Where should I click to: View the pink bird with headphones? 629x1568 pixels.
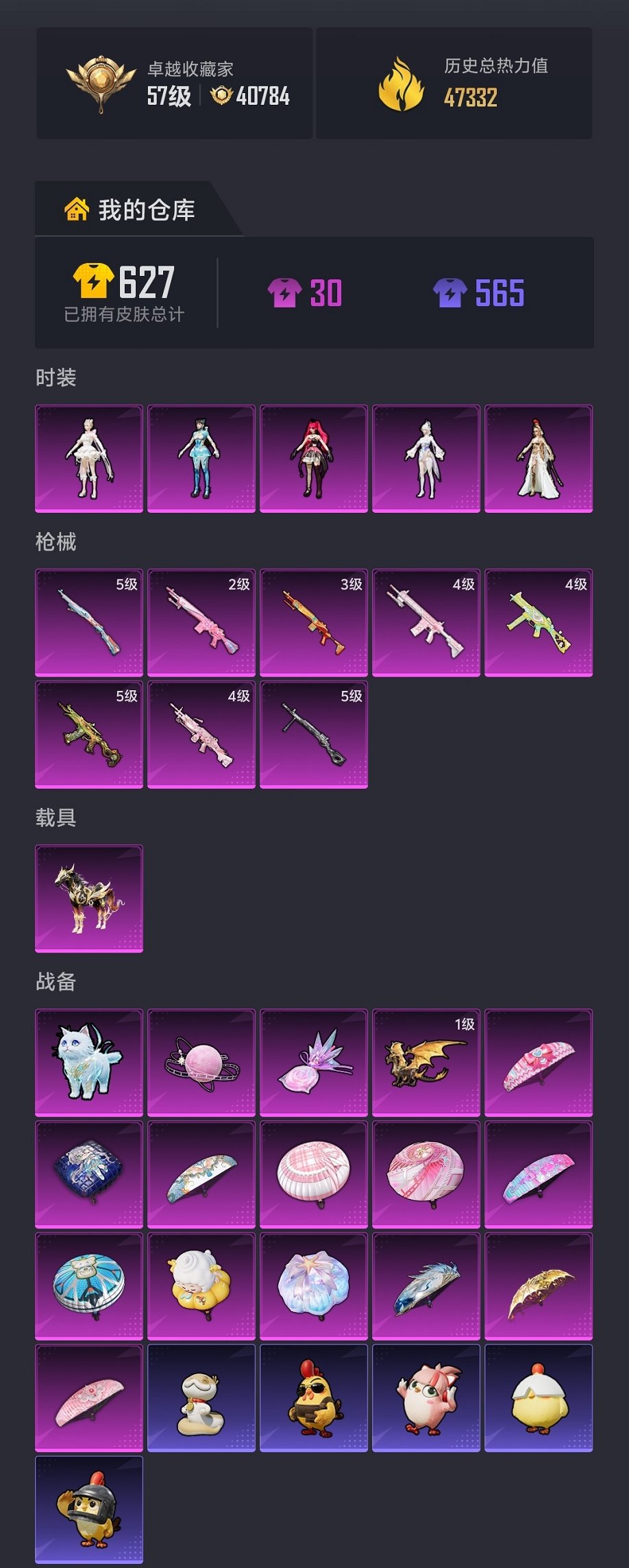(x=426, y=1398)
